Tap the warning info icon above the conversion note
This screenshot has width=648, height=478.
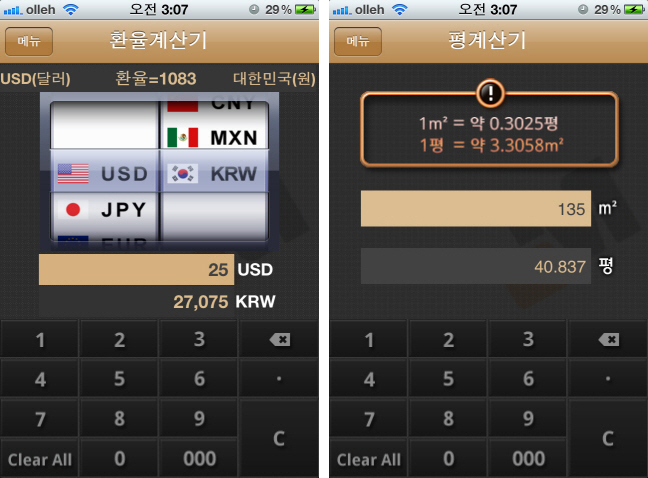point(488,94)
